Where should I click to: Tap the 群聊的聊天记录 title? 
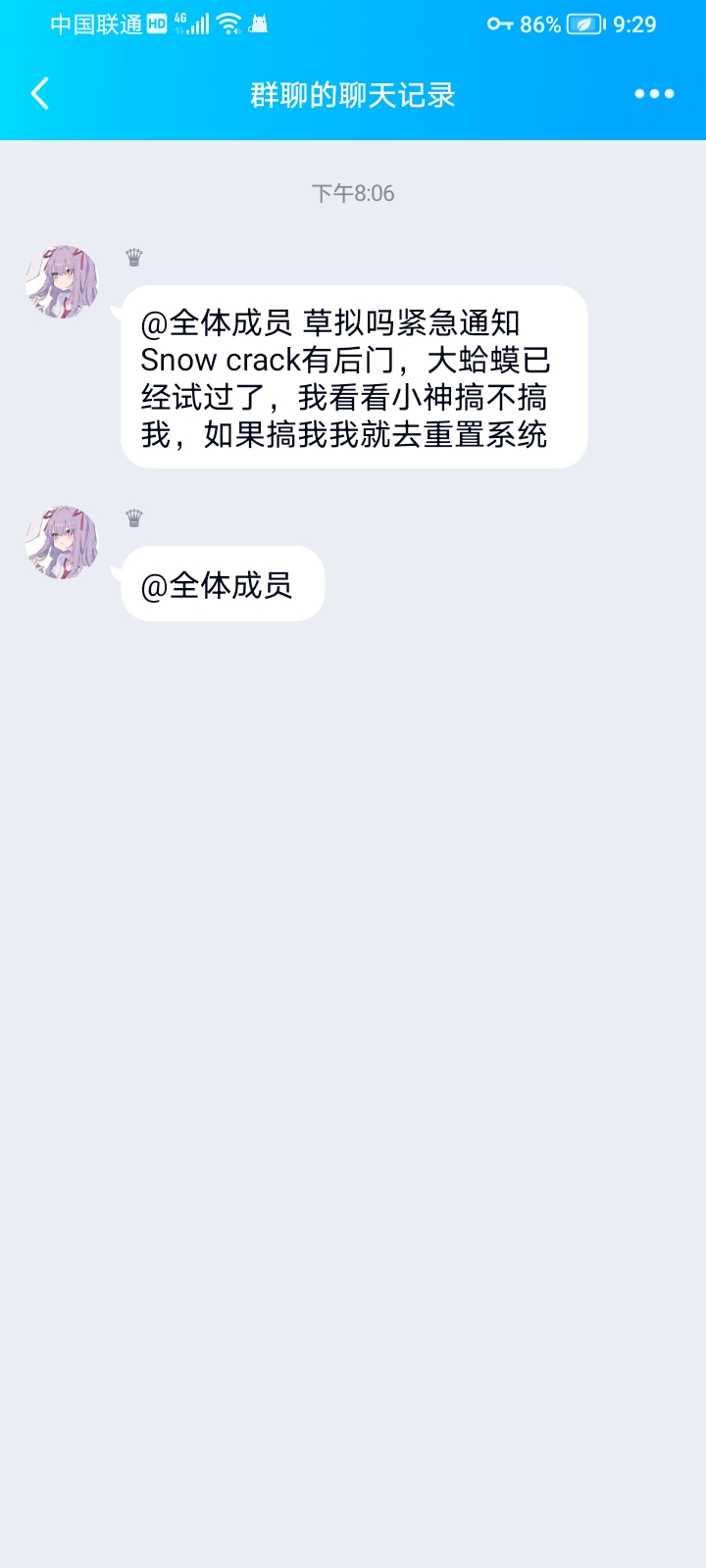[x=351, y=94]
